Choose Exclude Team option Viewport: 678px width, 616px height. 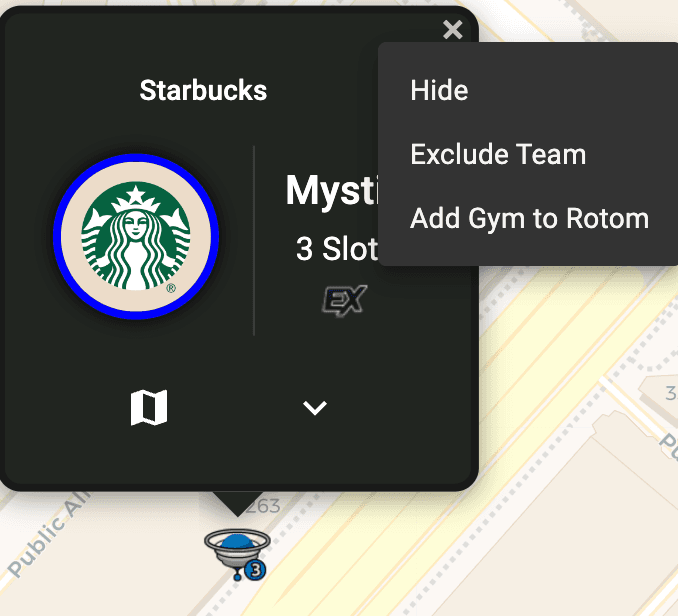(498, 155)
